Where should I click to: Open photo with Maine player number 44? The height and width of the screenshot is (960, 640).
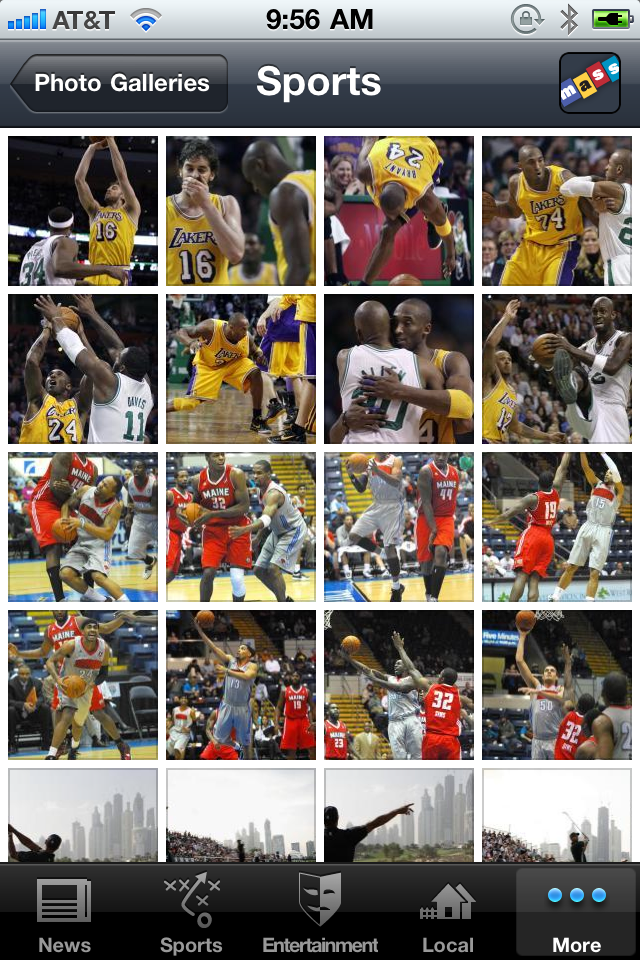pyautogui.click(x=399, y=527)
